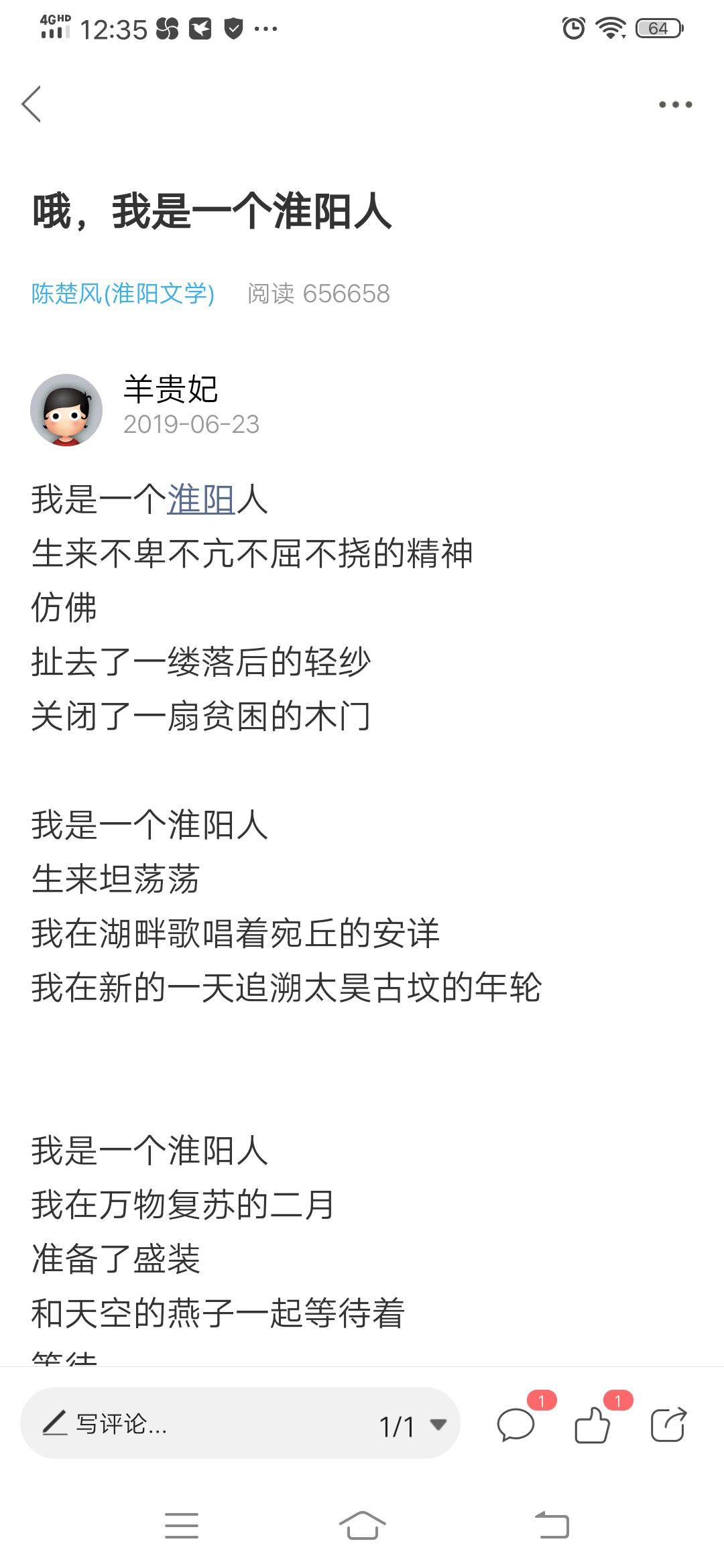Expand the 1/1 page selector dropdown
This screenshot has width=724, height=1568.
tap(437, 1424)
